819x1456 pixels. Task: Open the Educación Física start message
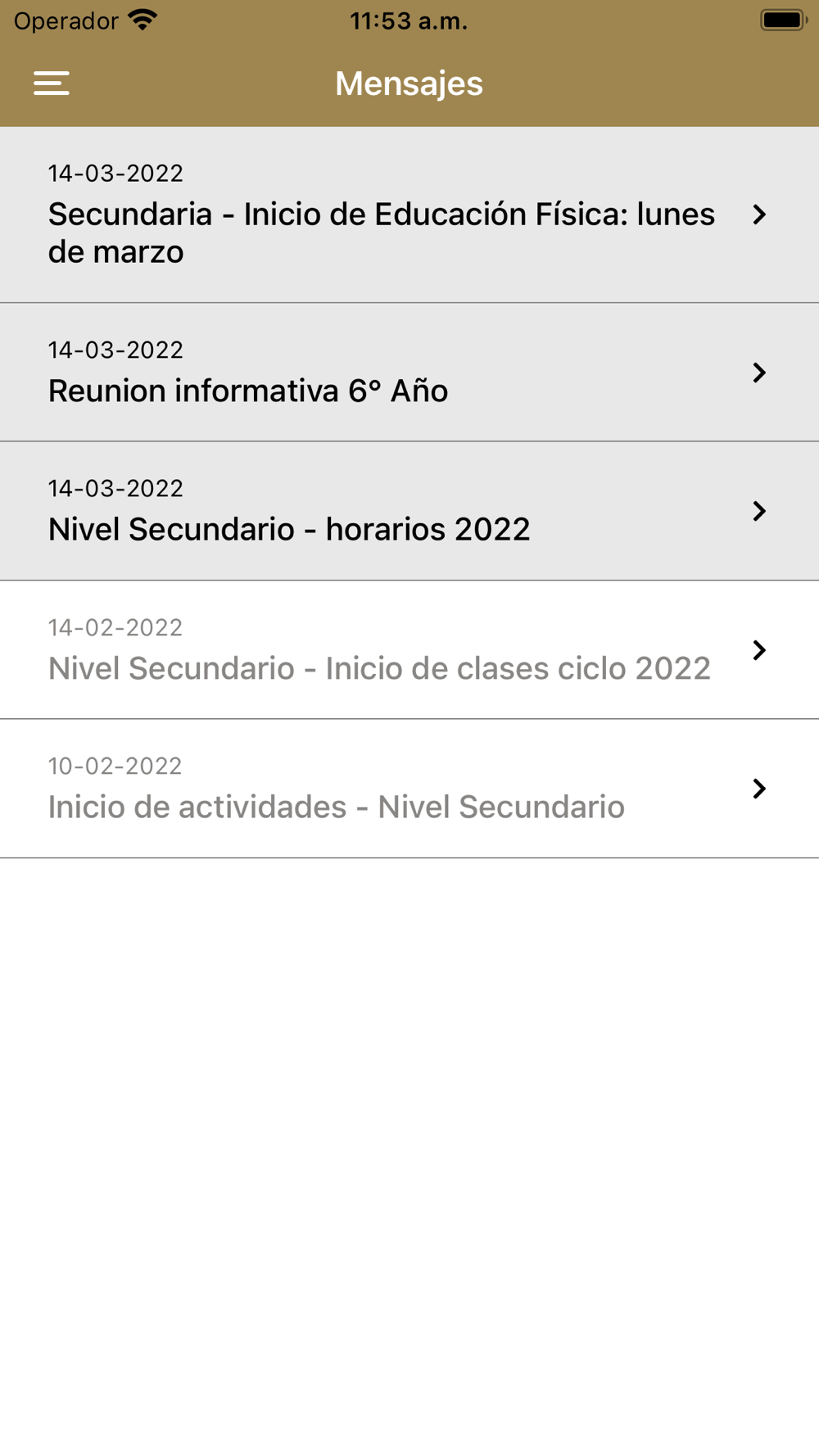(x=409, y=215)
